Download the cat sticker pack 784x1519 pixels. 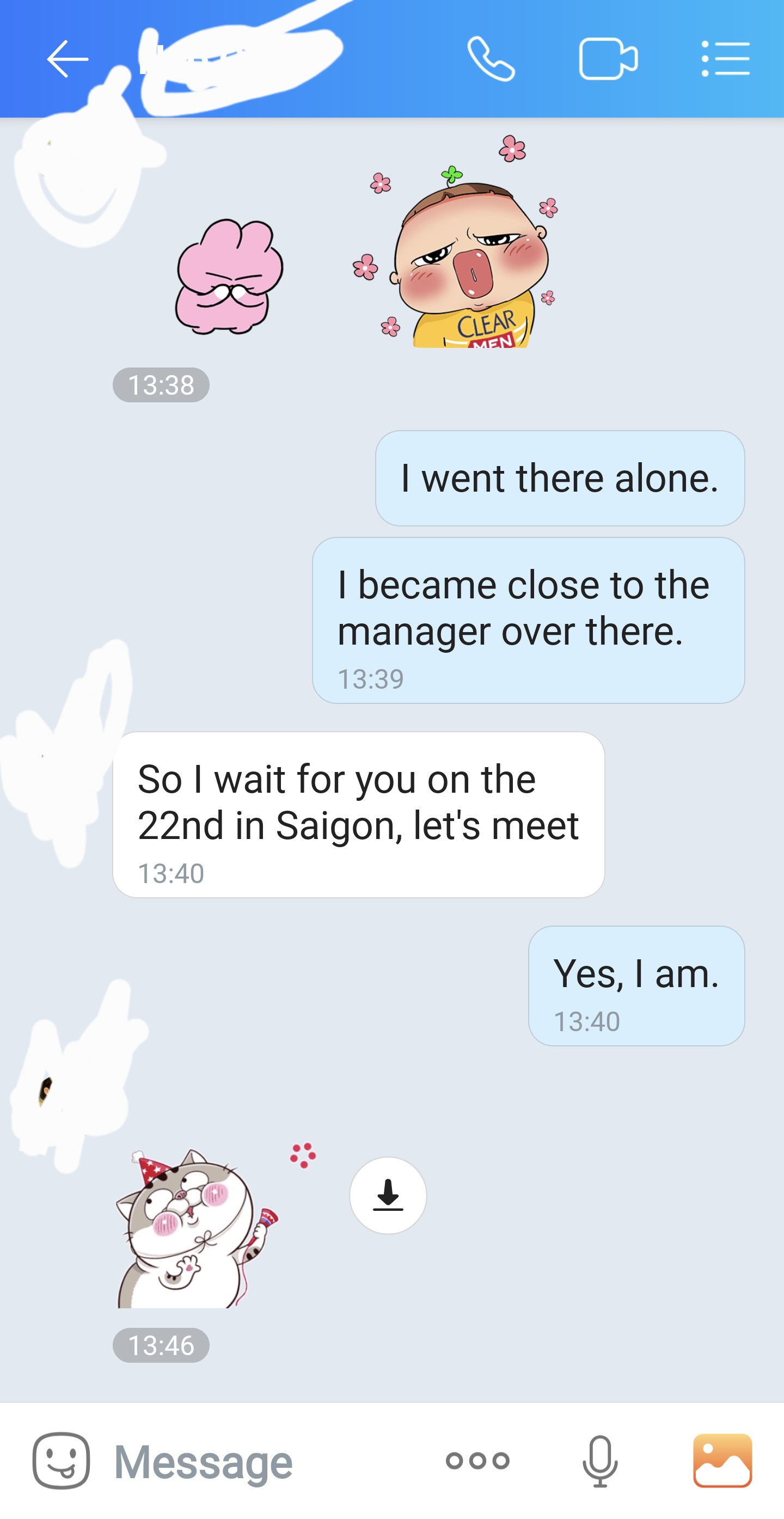tap(388, 1195)
